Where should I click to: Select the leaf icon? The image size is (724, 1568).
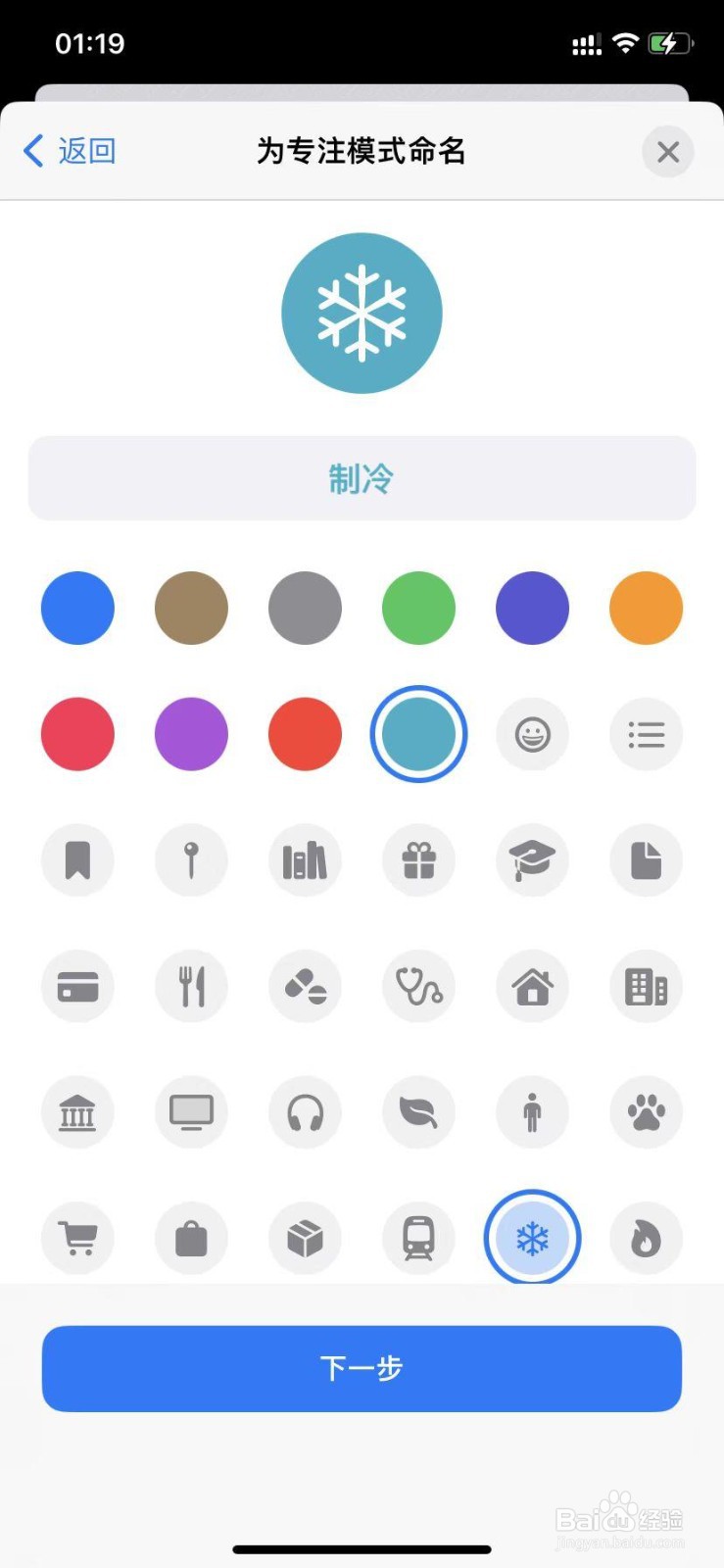tap(418, 1112)
